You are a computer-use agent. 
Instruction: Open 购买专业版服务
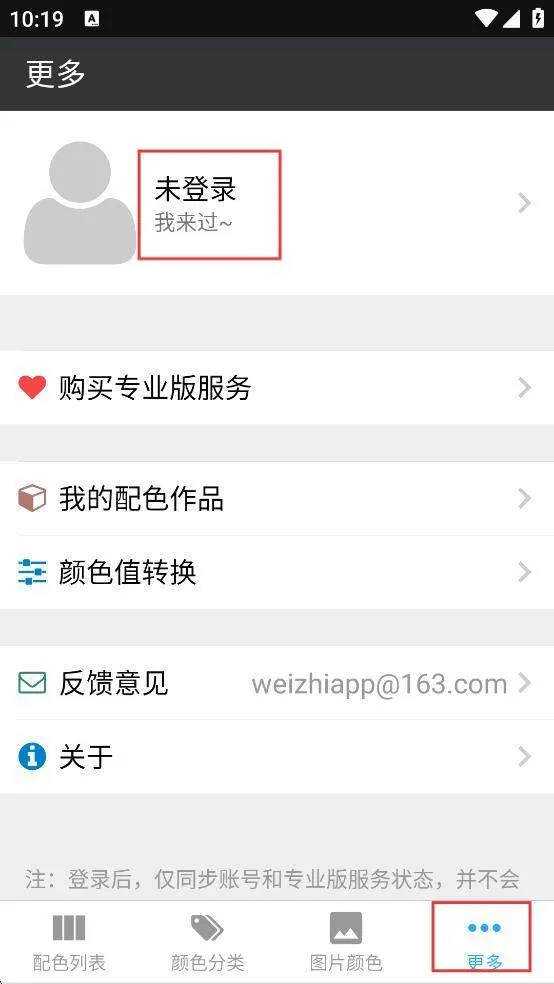point(277,387)
